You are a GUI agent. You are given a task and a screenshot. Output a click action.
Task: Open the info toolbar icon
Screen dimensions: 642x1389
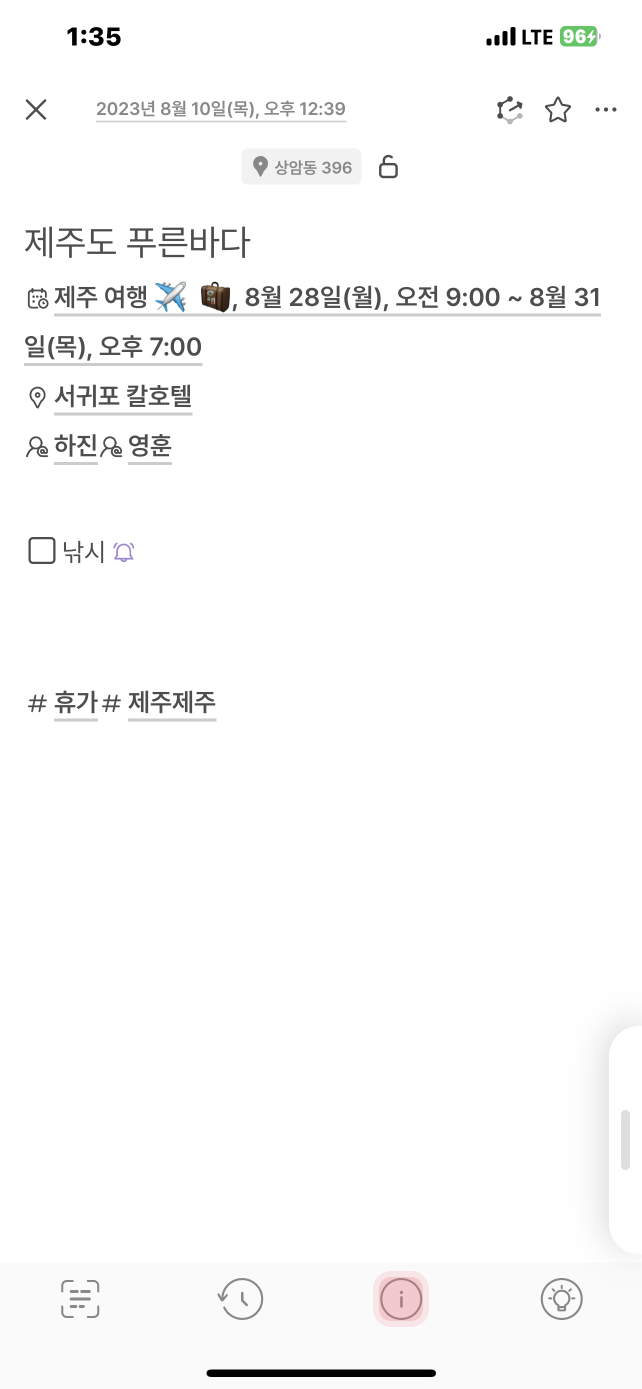[401, 1299]
